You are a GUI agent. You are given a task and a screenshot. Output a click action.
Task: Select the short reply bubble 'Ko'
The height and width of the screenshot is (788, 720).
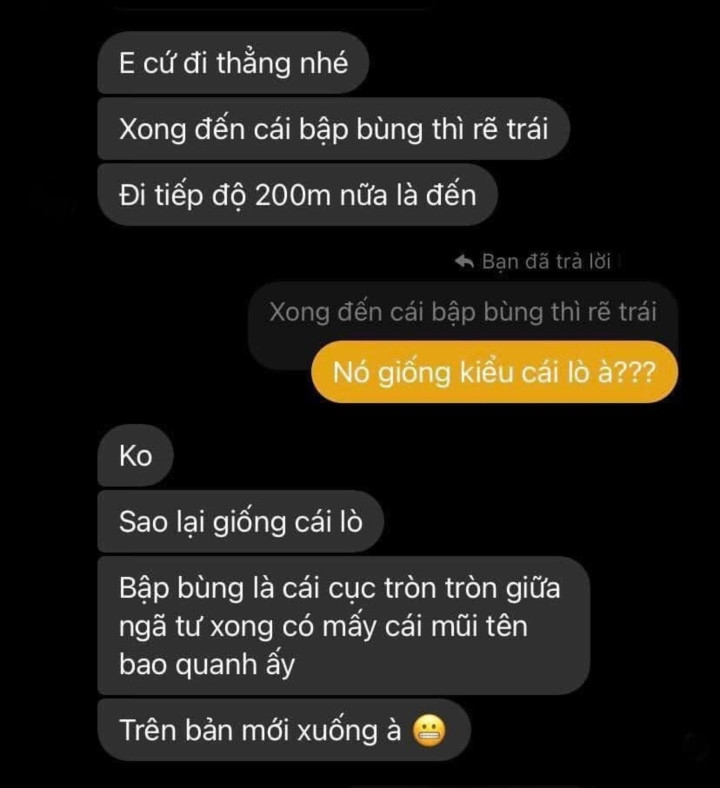pos(135,456)
